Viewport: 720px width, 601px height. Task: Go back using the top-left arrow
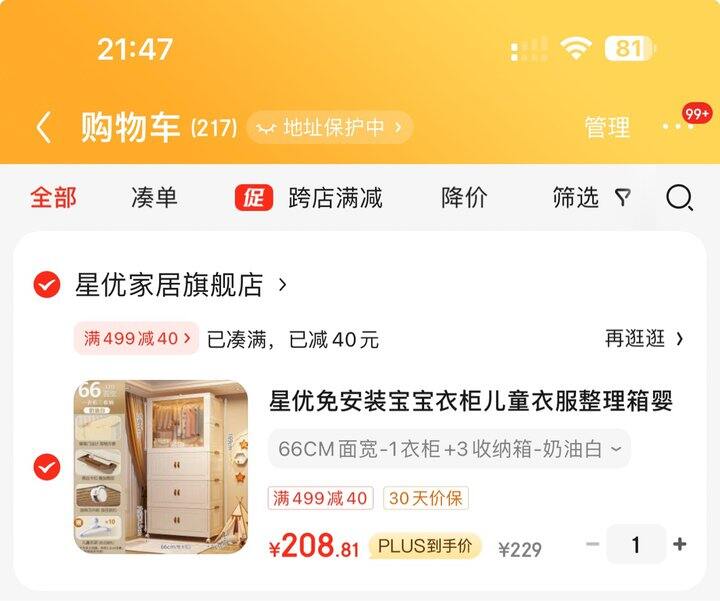43,128
